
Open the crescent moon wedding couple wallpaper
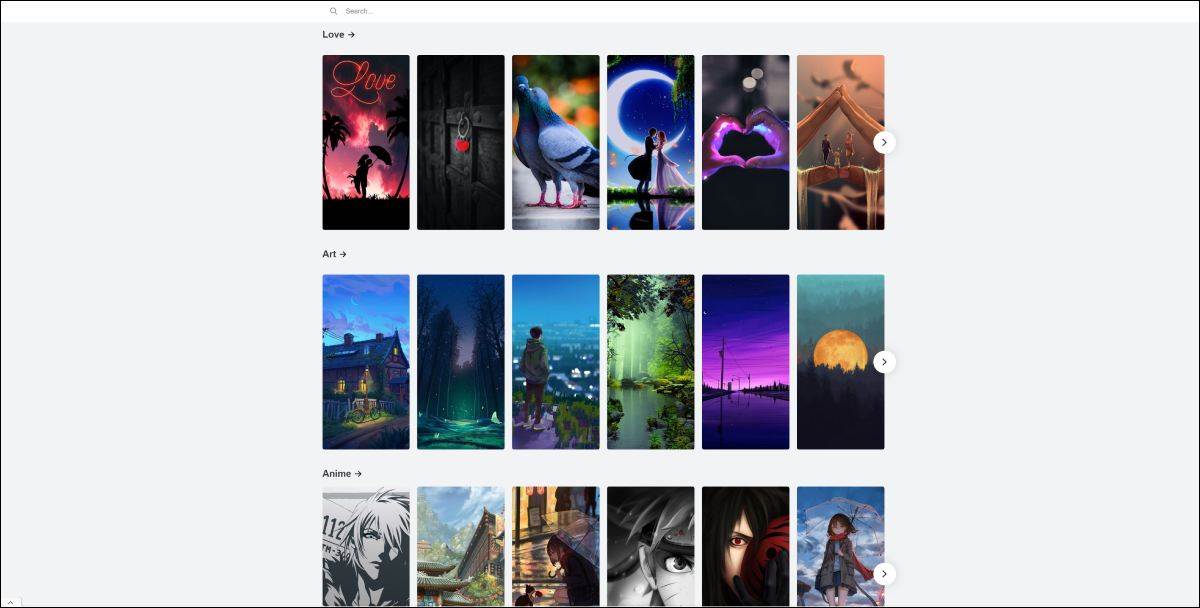(650, 142)
